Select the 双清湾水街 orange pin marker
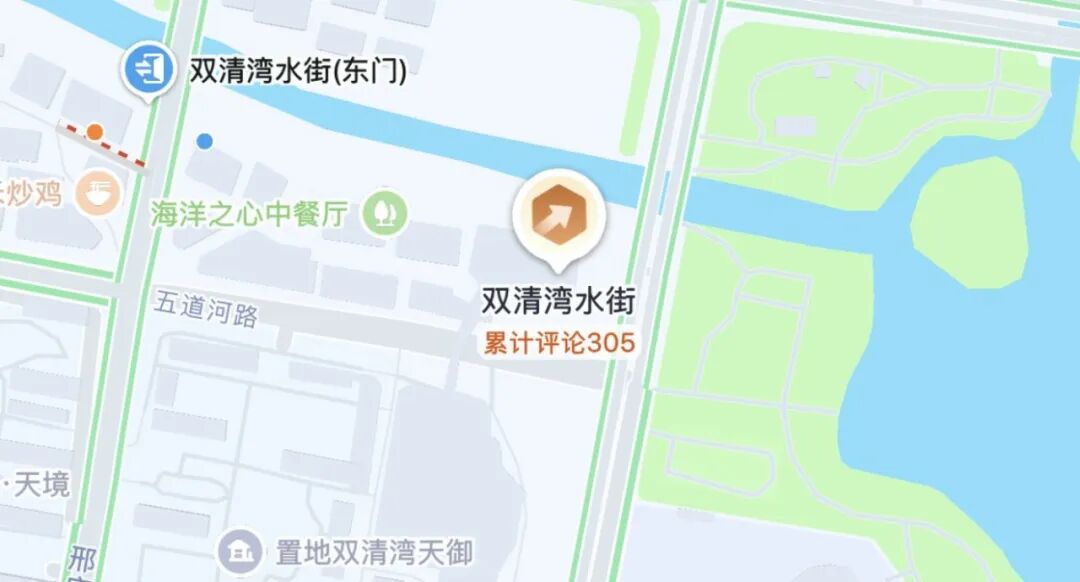1080x582 pixels. click(x=559, y=215)
